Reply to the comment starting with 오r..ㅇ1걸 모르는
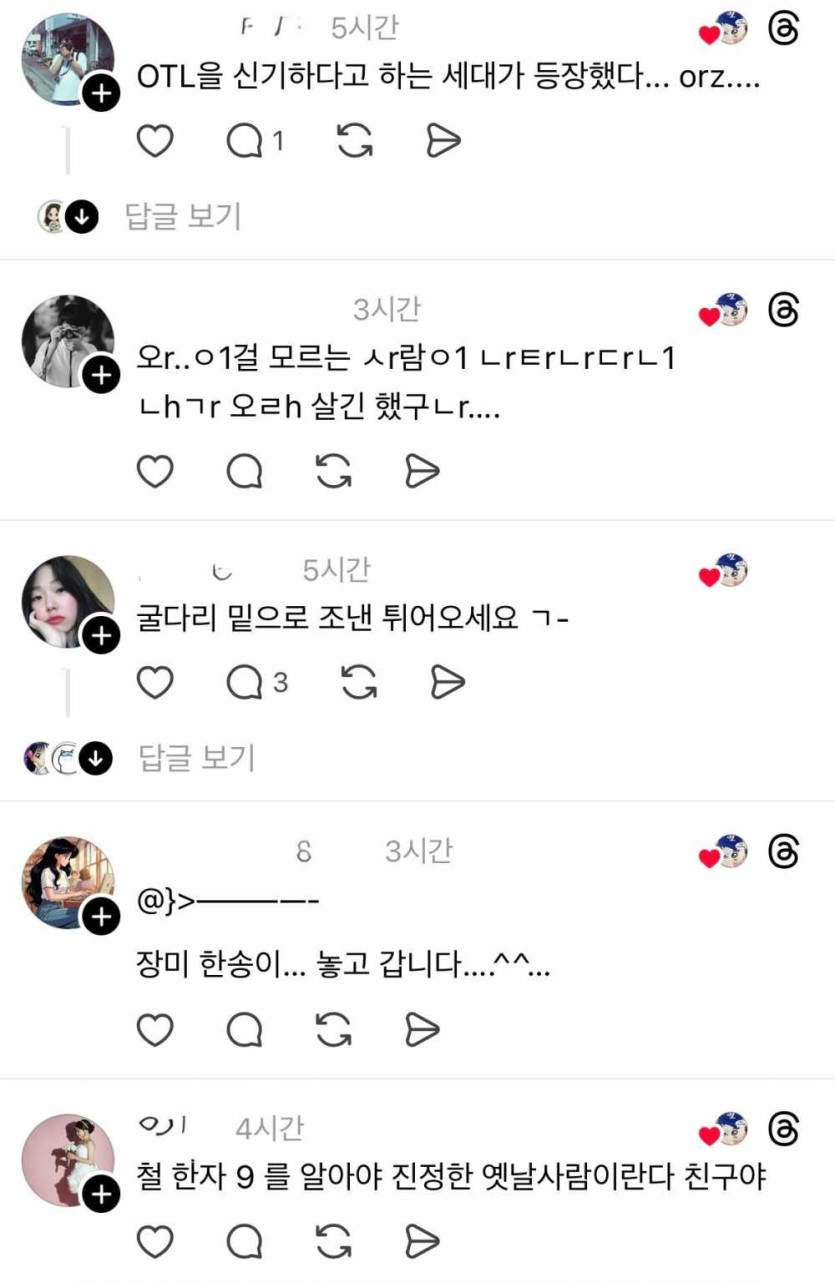835x1283 pixels. 244,470
